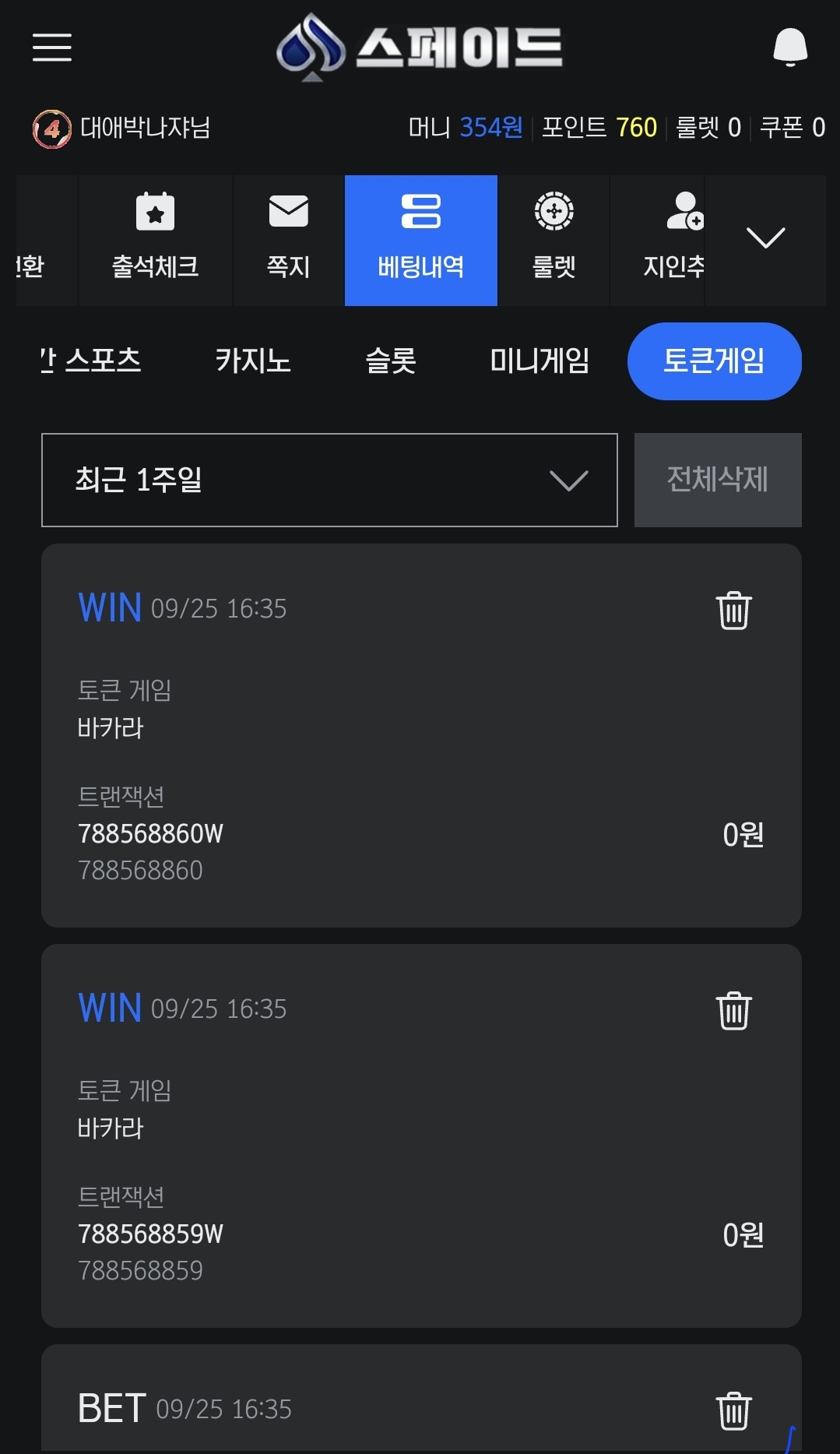
Task: Open the notifications bell
Action: (x=789, y=48)
